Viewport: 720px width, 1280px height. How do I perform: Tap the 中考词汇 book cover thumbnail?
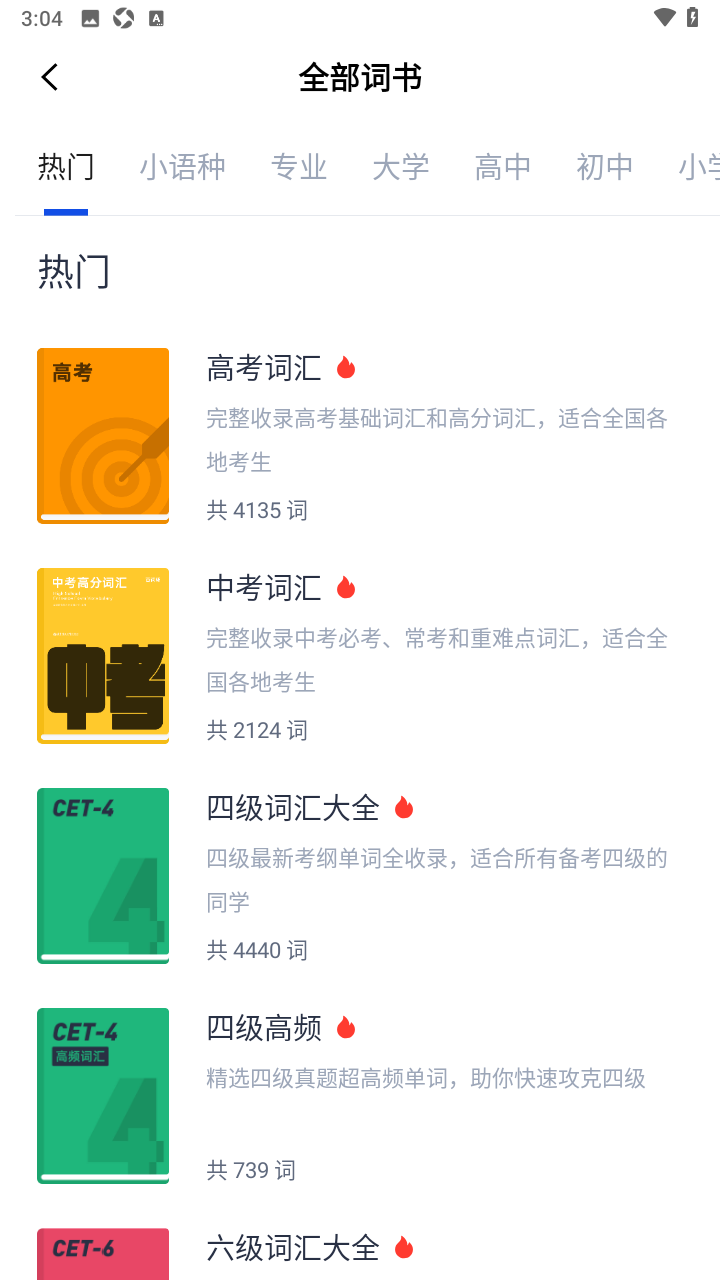coord(103,655)
